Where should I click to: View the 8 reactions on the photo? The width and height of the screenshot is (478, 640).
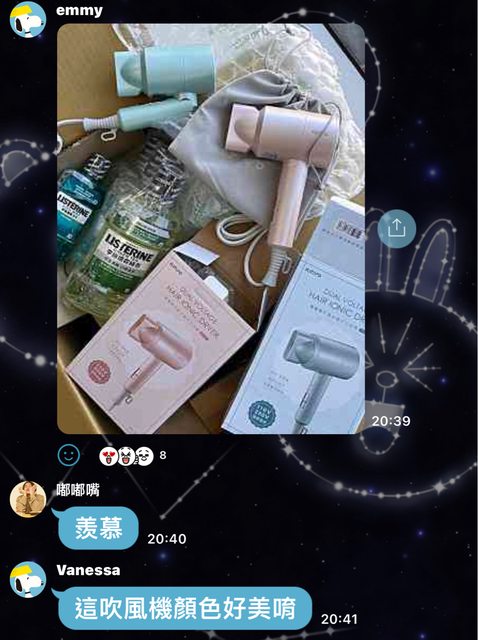pyautogui.click(x=133, y=456)
